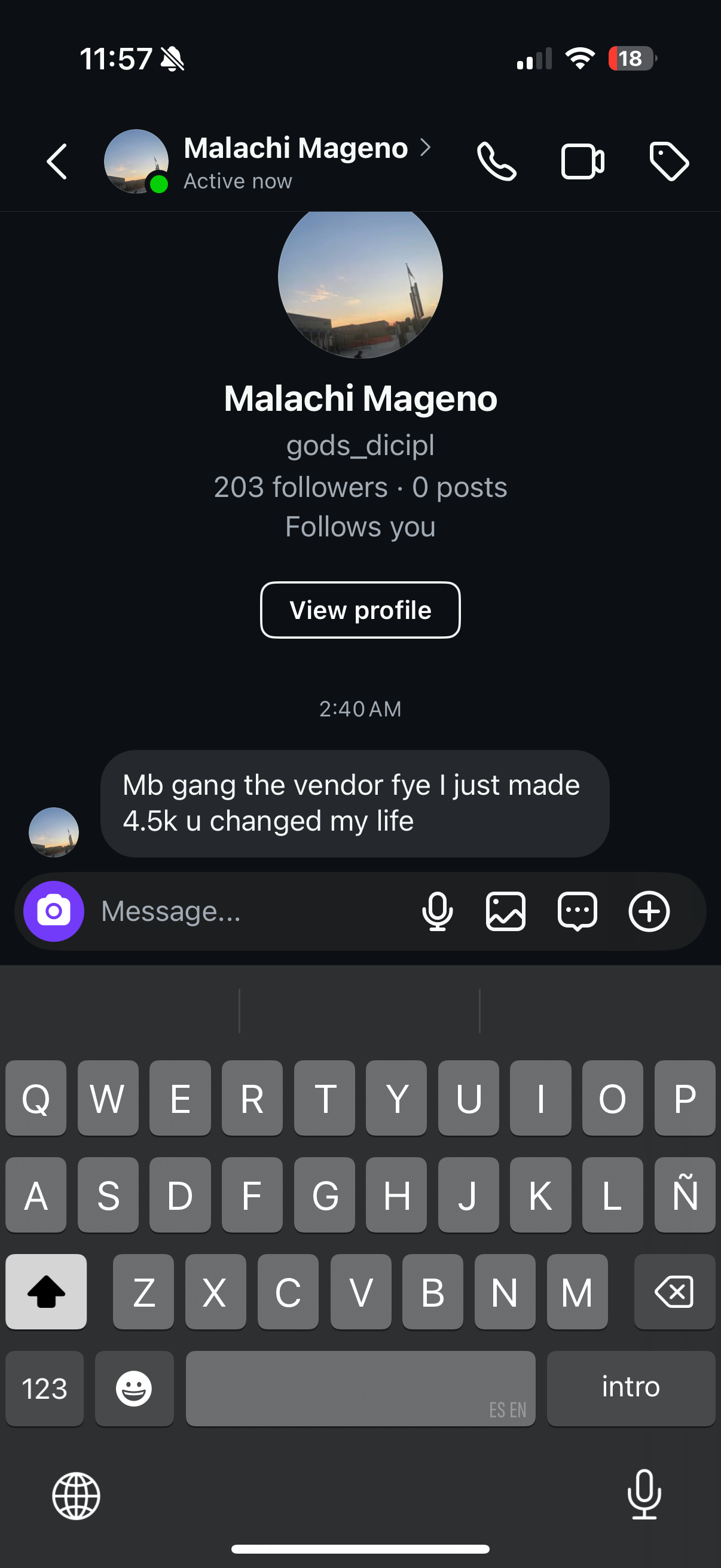This screenshot has width=721, height=1568.
Task: Open the large profile photo of Malachi
Action: (x=360, y=279)
